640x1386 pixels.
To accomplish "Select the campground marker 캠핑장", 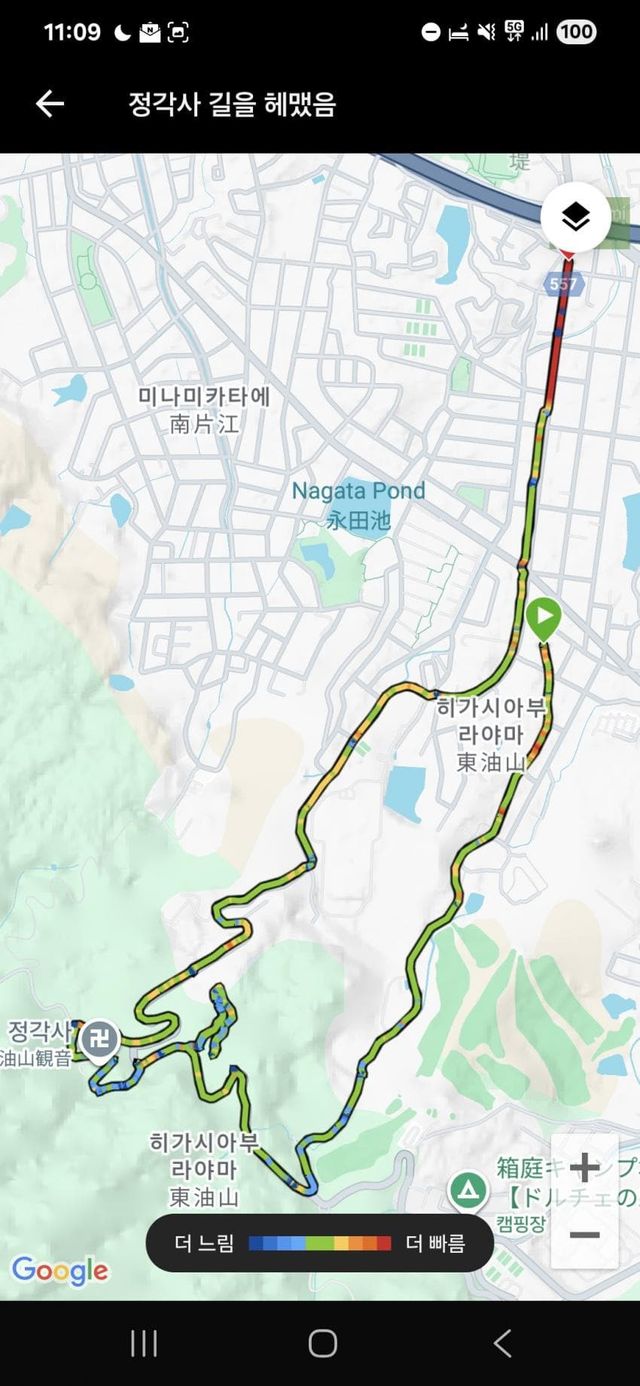I will (x=466, y=1191).
